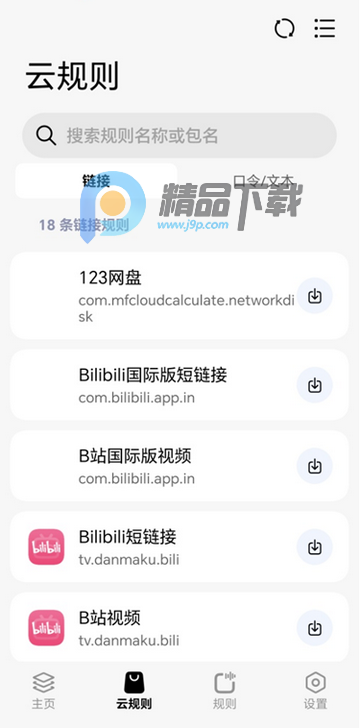This screenshot has height=728, width=360.
Task: Open the Bilibili短链接 rule card
Action: point(179,547)
